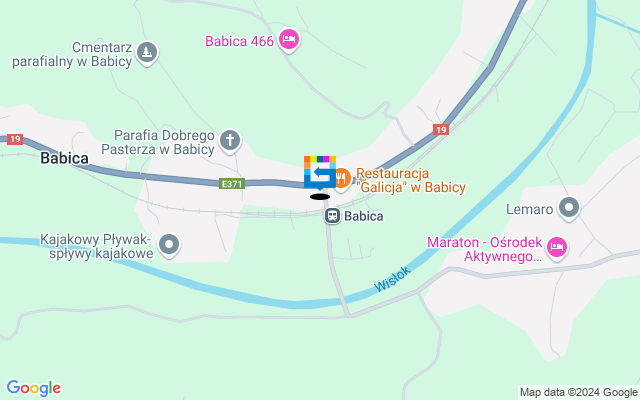The height and width of the screenshot is (400, 640).
Task: Tap the Lemaro location pin
Action: pos(569,209)
